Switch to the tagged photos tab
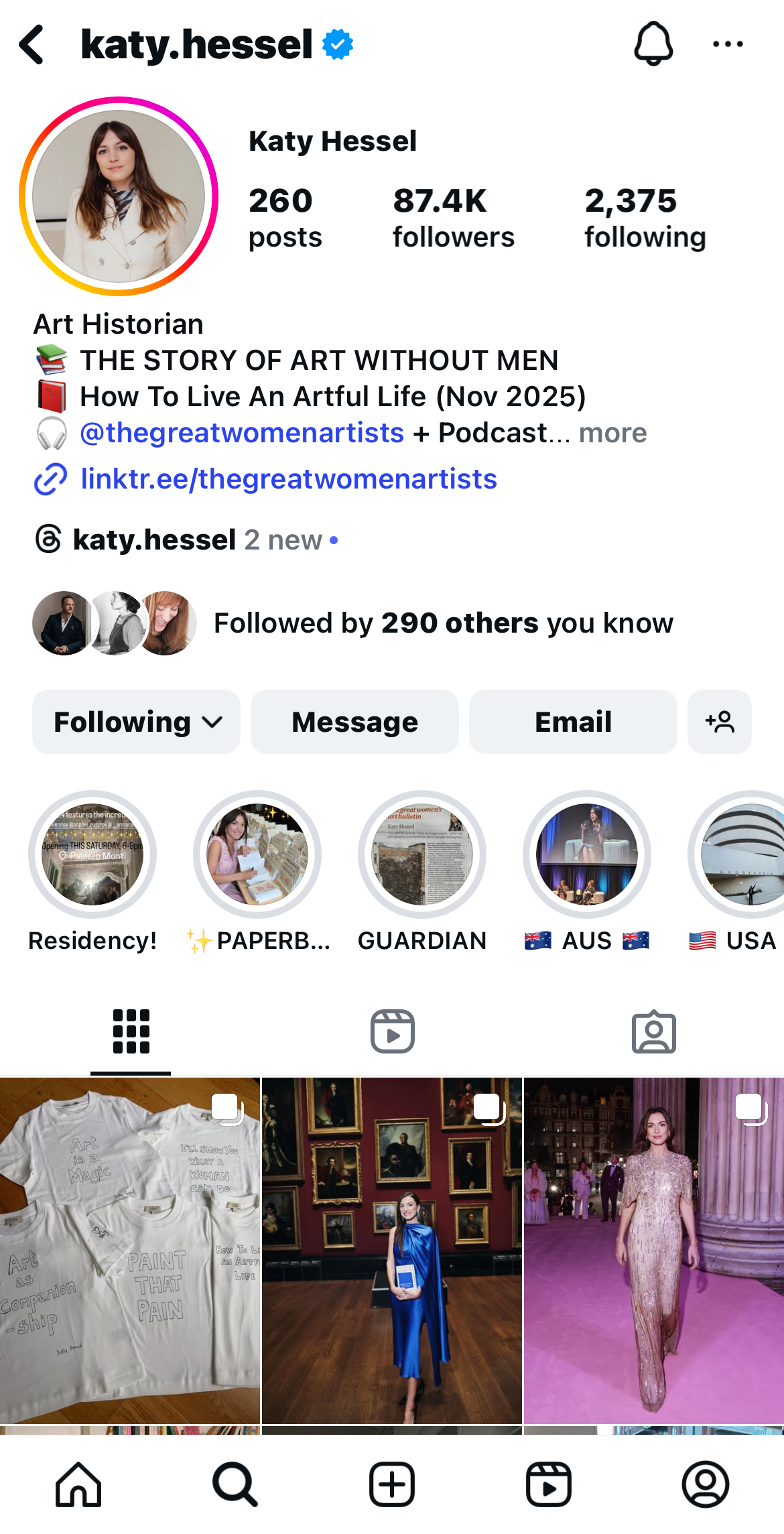Viewport: 784px width, 1534px height. coord(653,1031)
